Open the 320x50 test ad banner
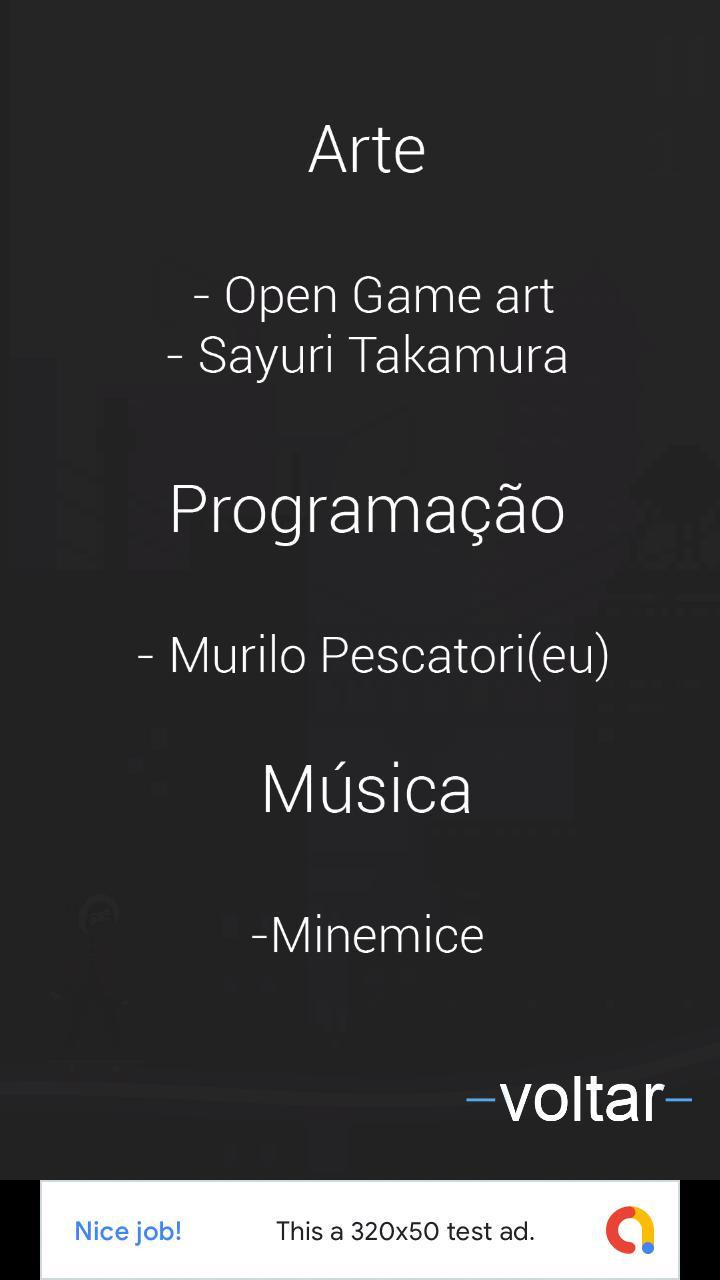Image resolution: width=720 pixels, height=1280 pixels. point(360,1230)
